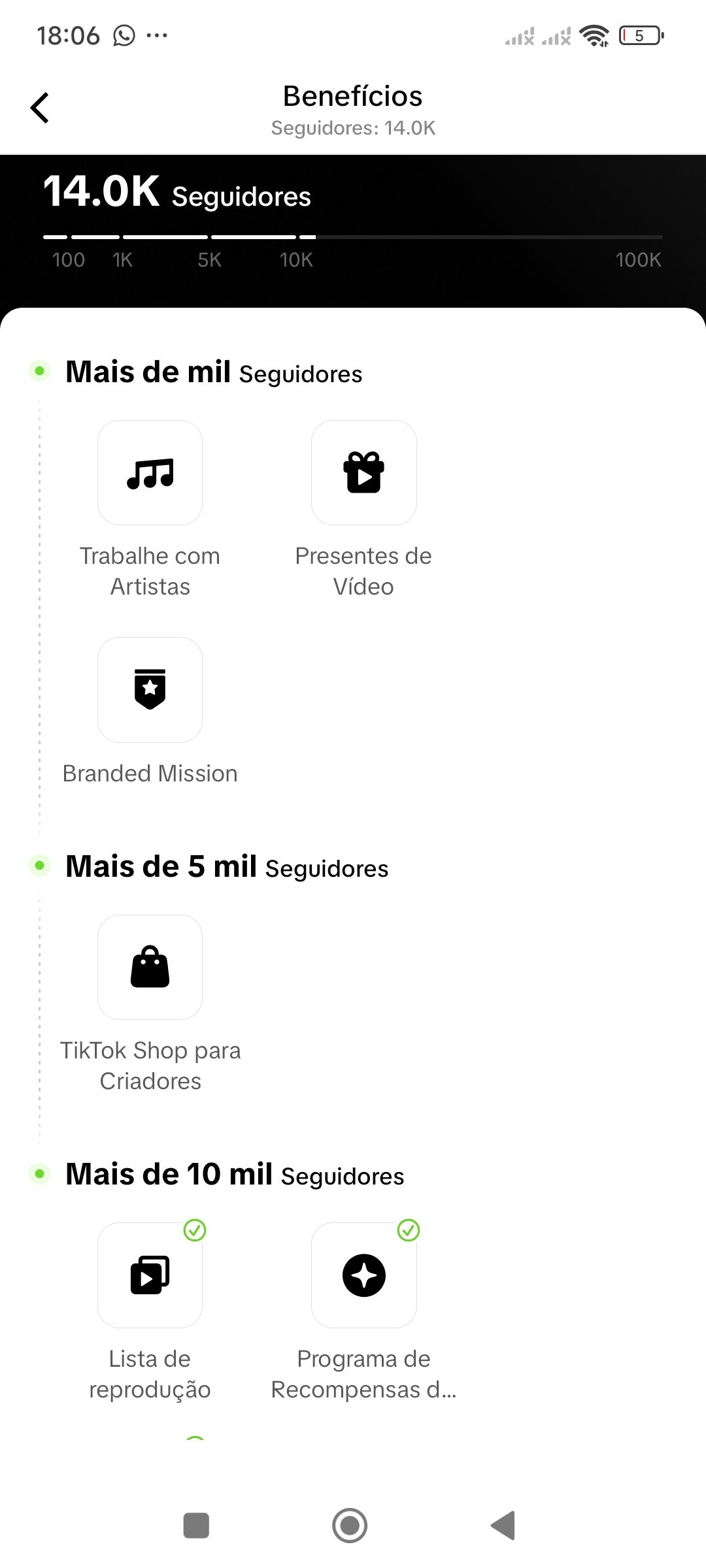
Task: Tap the system home button
Action: click(350, 1526)
